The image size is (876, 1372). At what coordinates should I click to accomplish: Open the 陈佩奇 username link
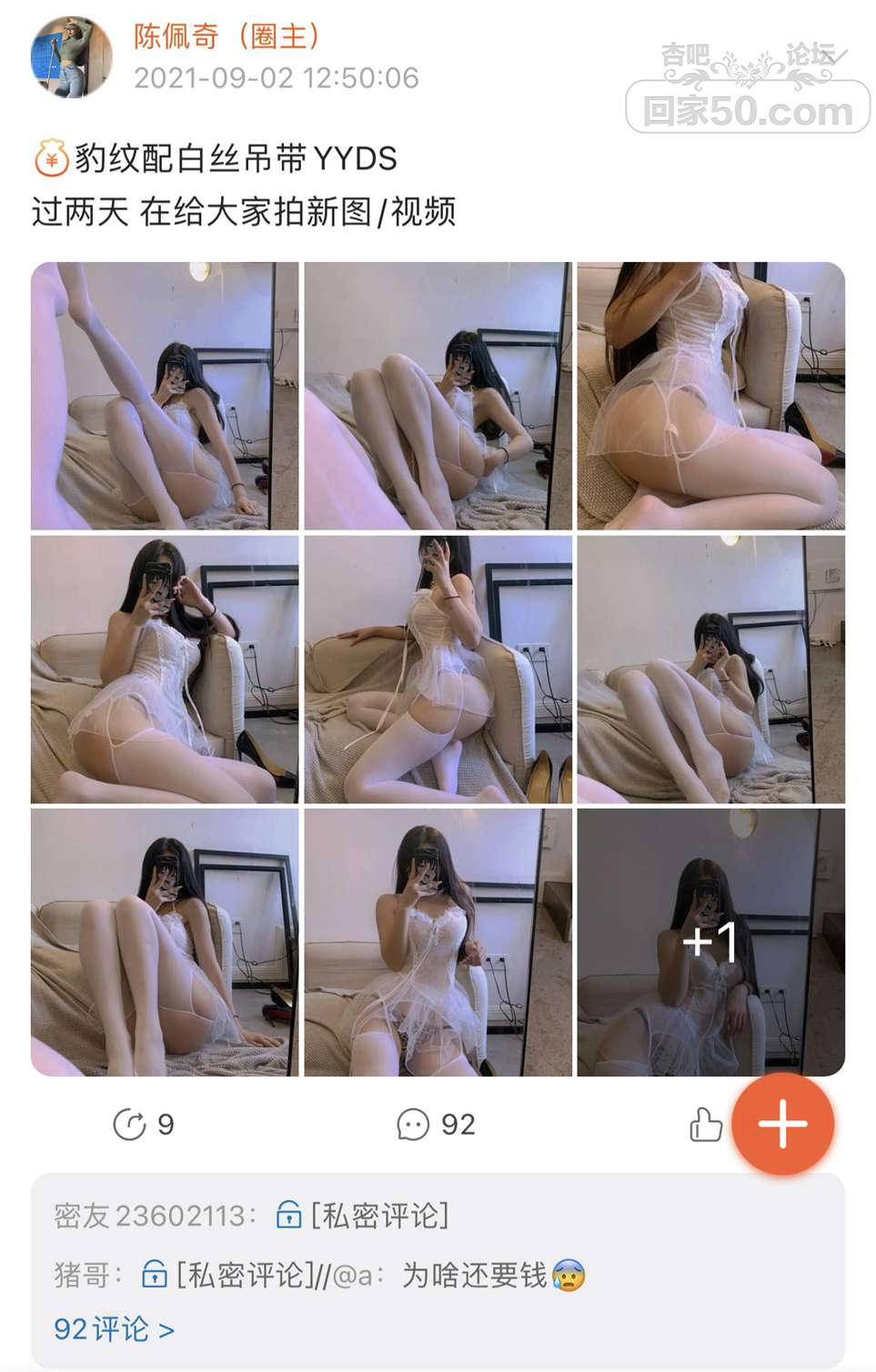[177, 36]
